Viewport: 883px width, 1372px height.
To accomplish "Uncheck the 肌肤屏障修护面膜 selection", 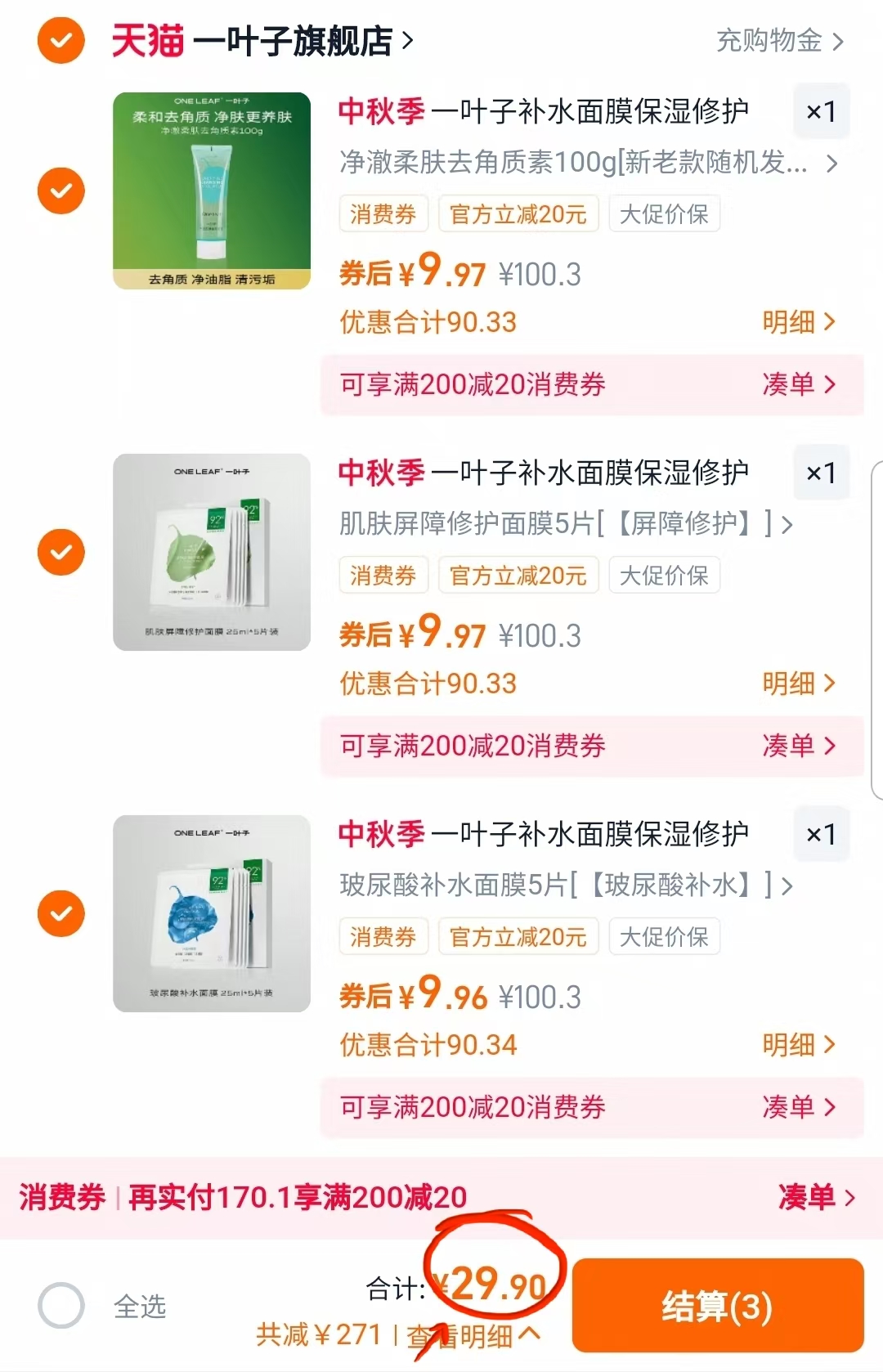I will 61,552.
